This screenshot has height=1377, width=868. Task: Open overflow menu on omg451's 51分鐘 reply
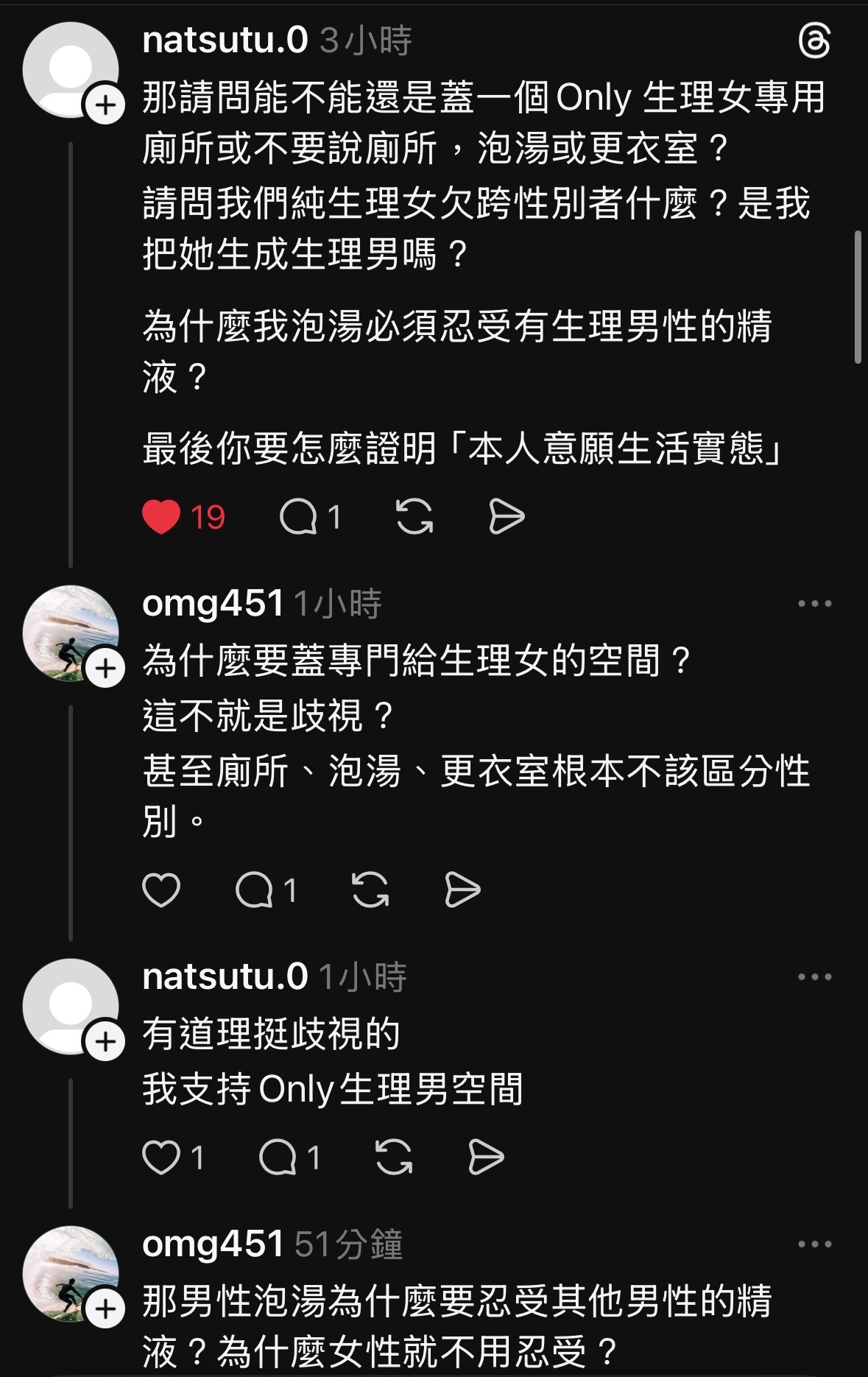(x=814, y=1244)
